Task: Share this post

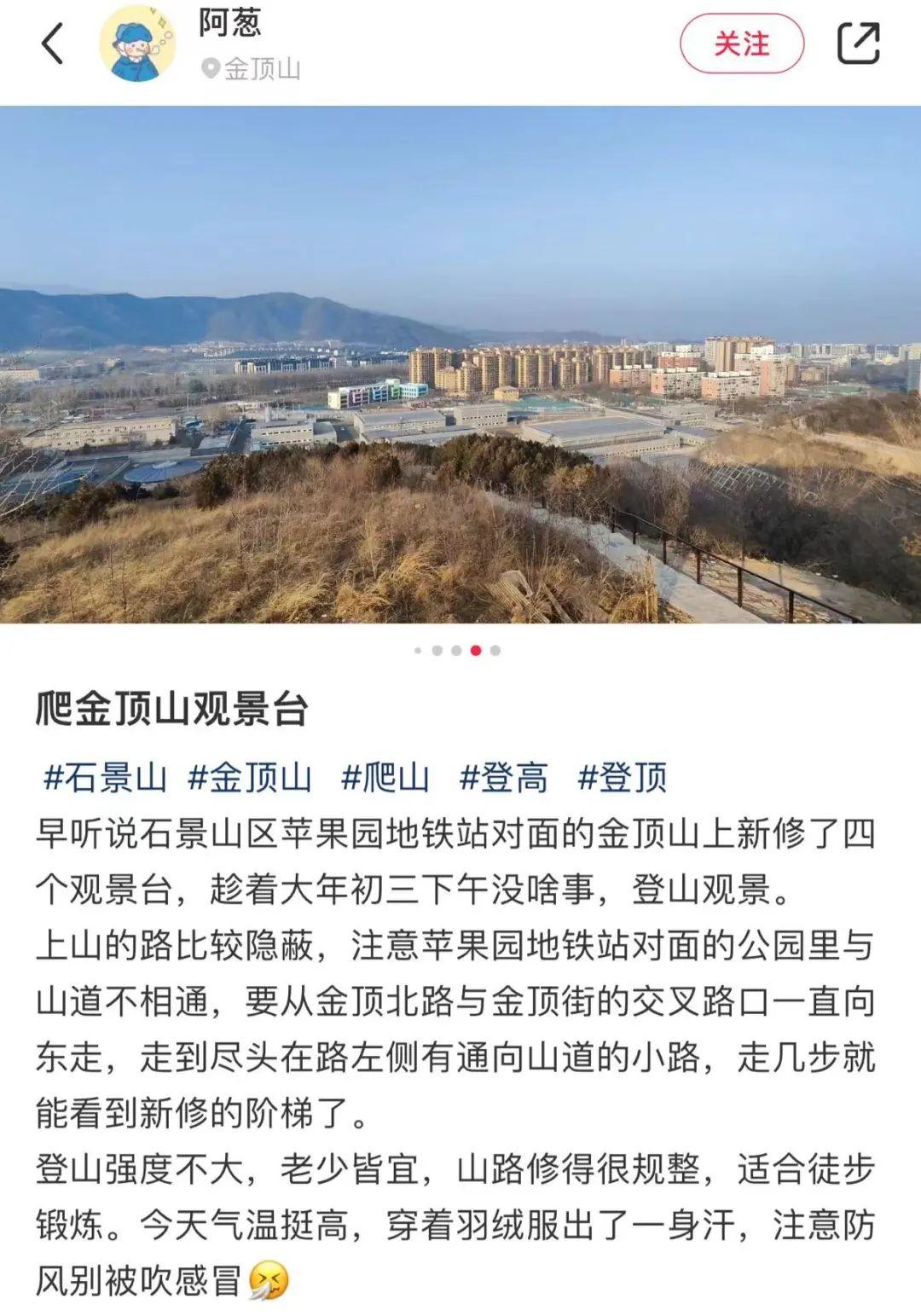Action: [857, 43]
